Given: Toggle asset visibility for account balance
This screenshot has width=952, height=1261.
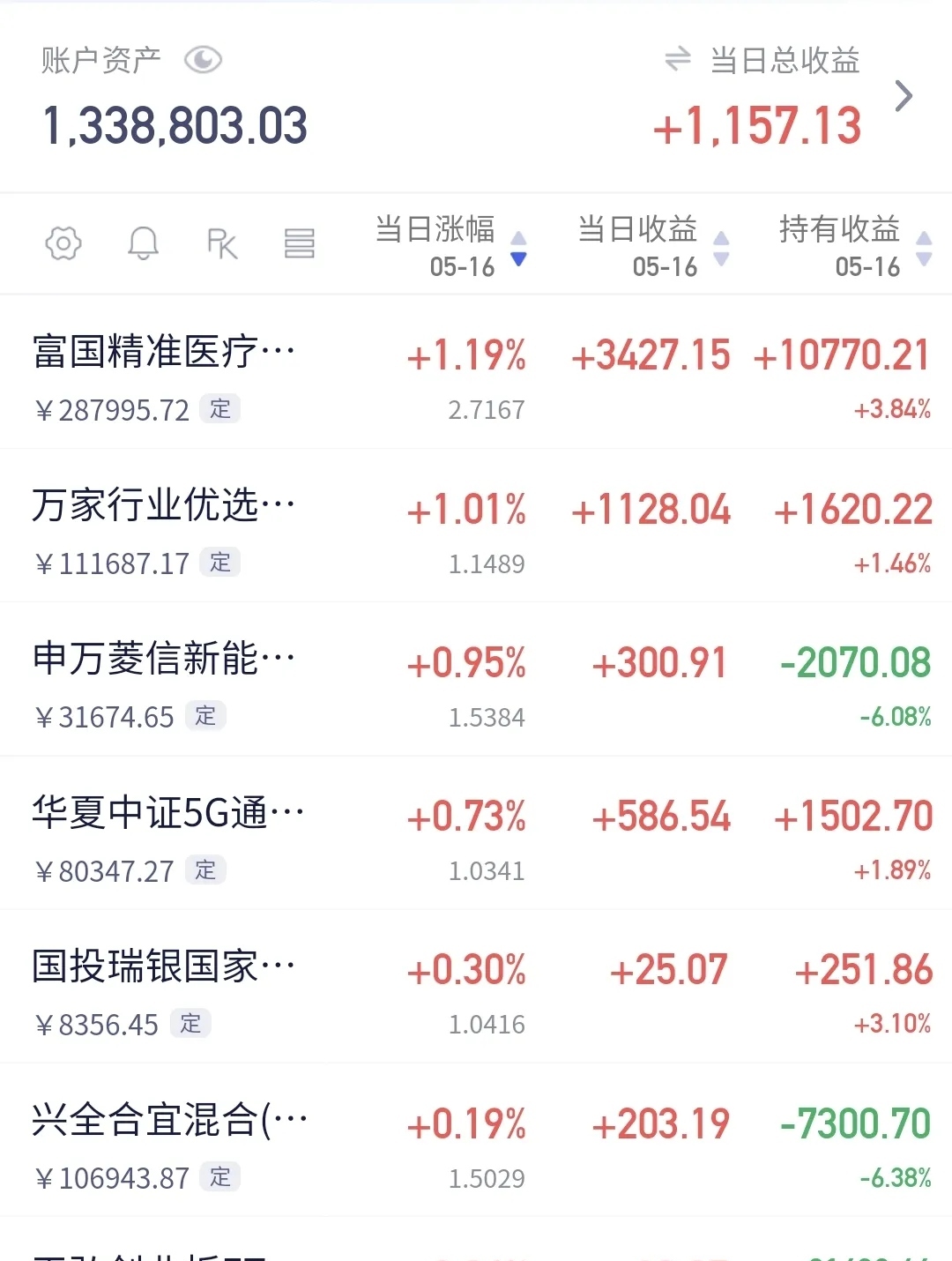Looking at the screenshot, I should 204,59.
